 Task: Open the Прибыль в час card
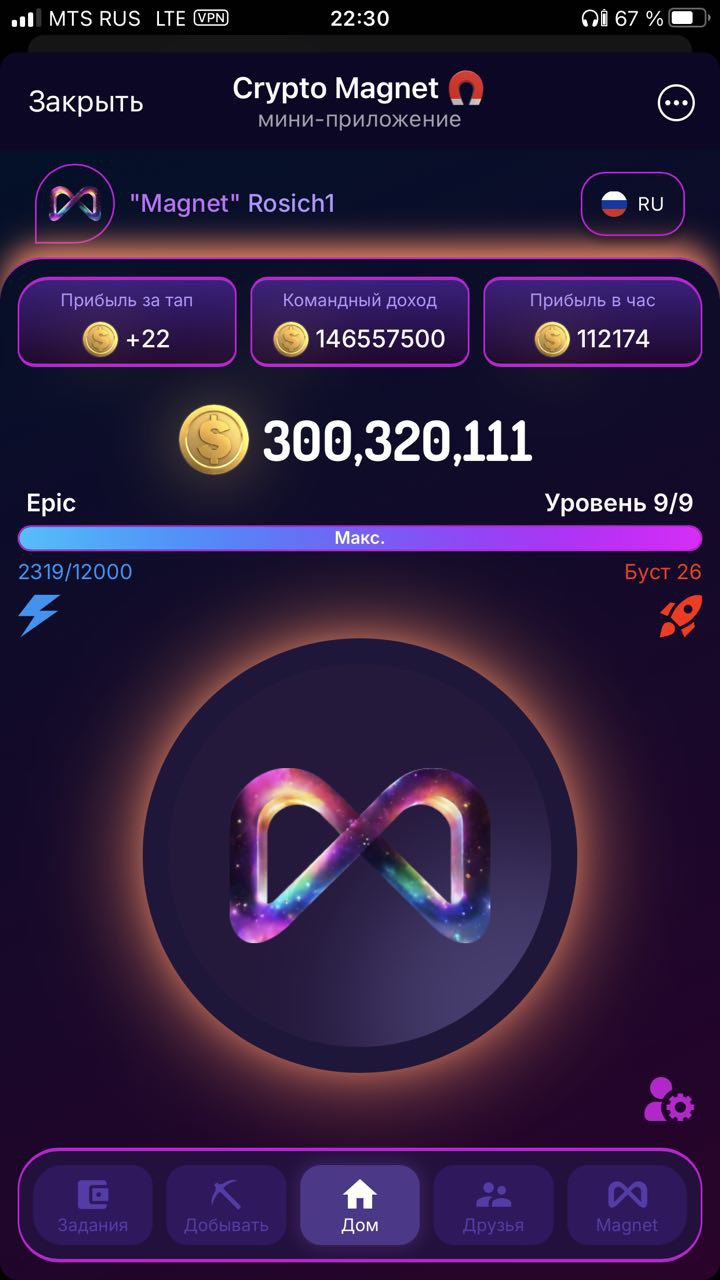pyautogui.click(x=593, y=321)
